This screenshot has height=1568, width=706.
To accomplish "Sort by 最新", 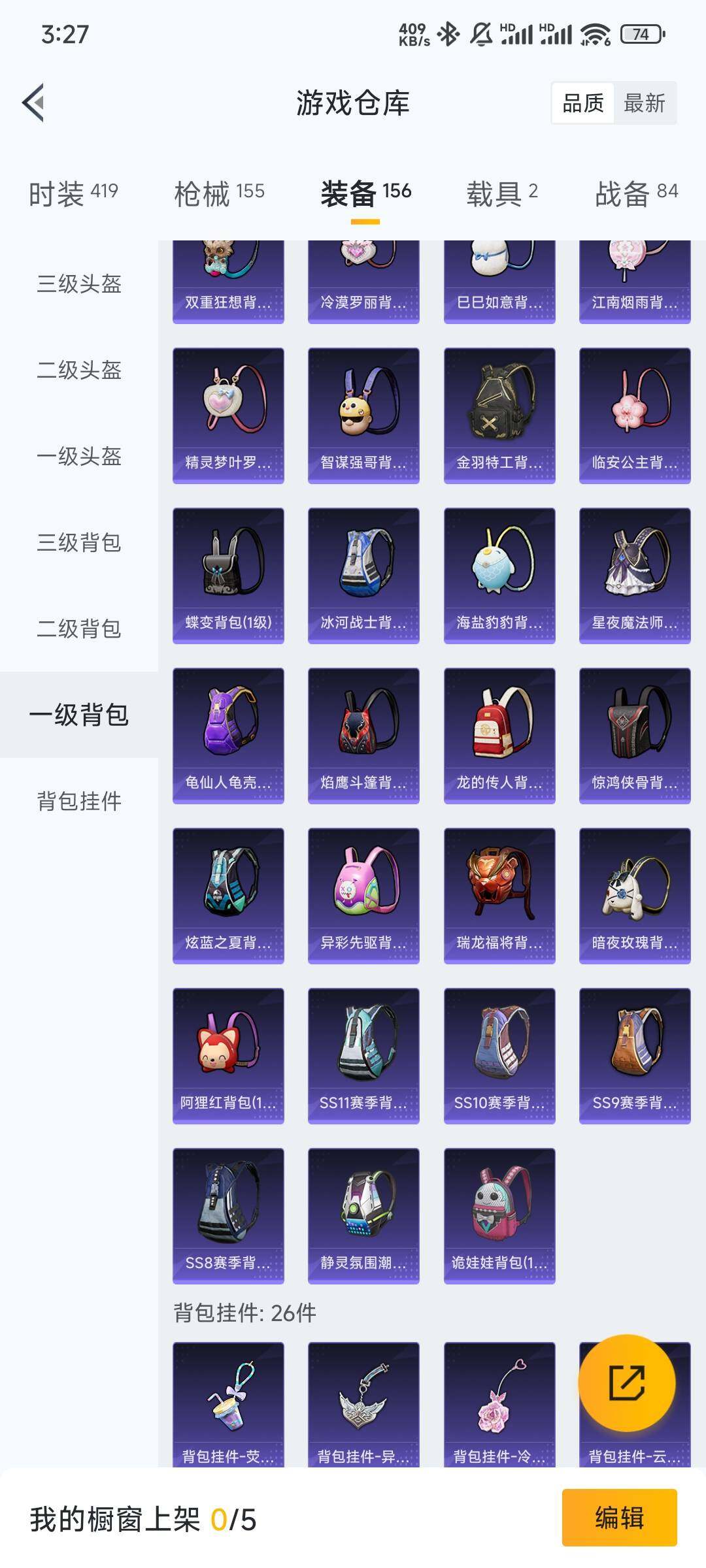I will [644, 103].
